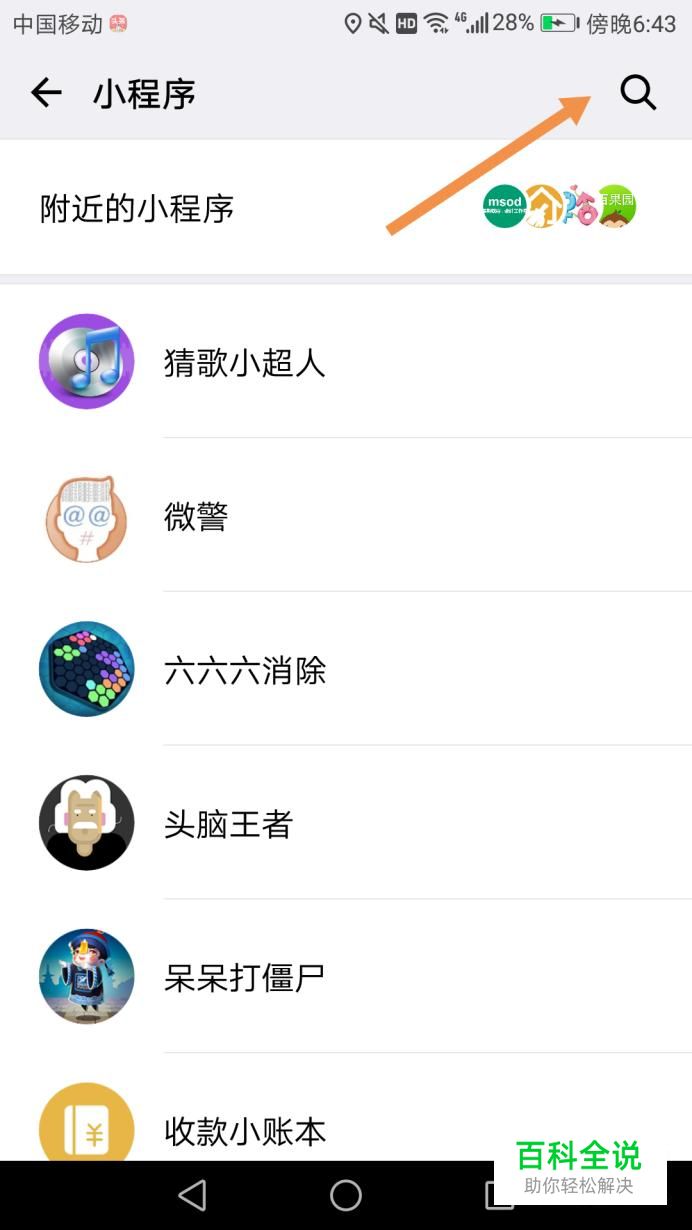Open the 微警 mini program
Screen dimensions: 692x1230
tap(196, 517)
